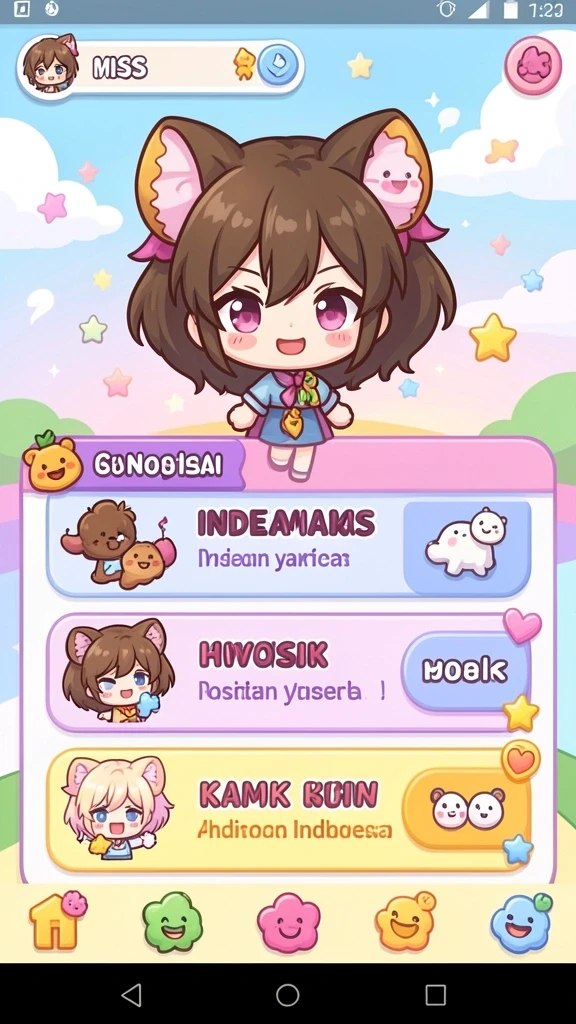Tap the blue button on the HIVOSIK card
This screenshot has width=576, height=1024.
point(464,671)
